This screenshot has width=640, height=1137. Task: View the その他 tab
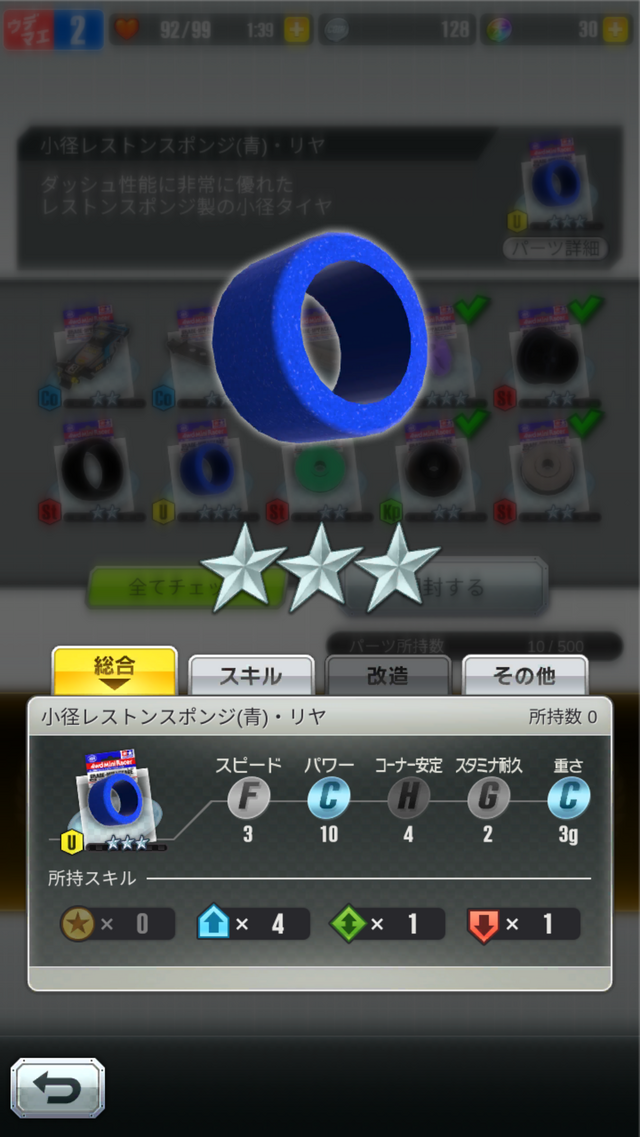525,675
